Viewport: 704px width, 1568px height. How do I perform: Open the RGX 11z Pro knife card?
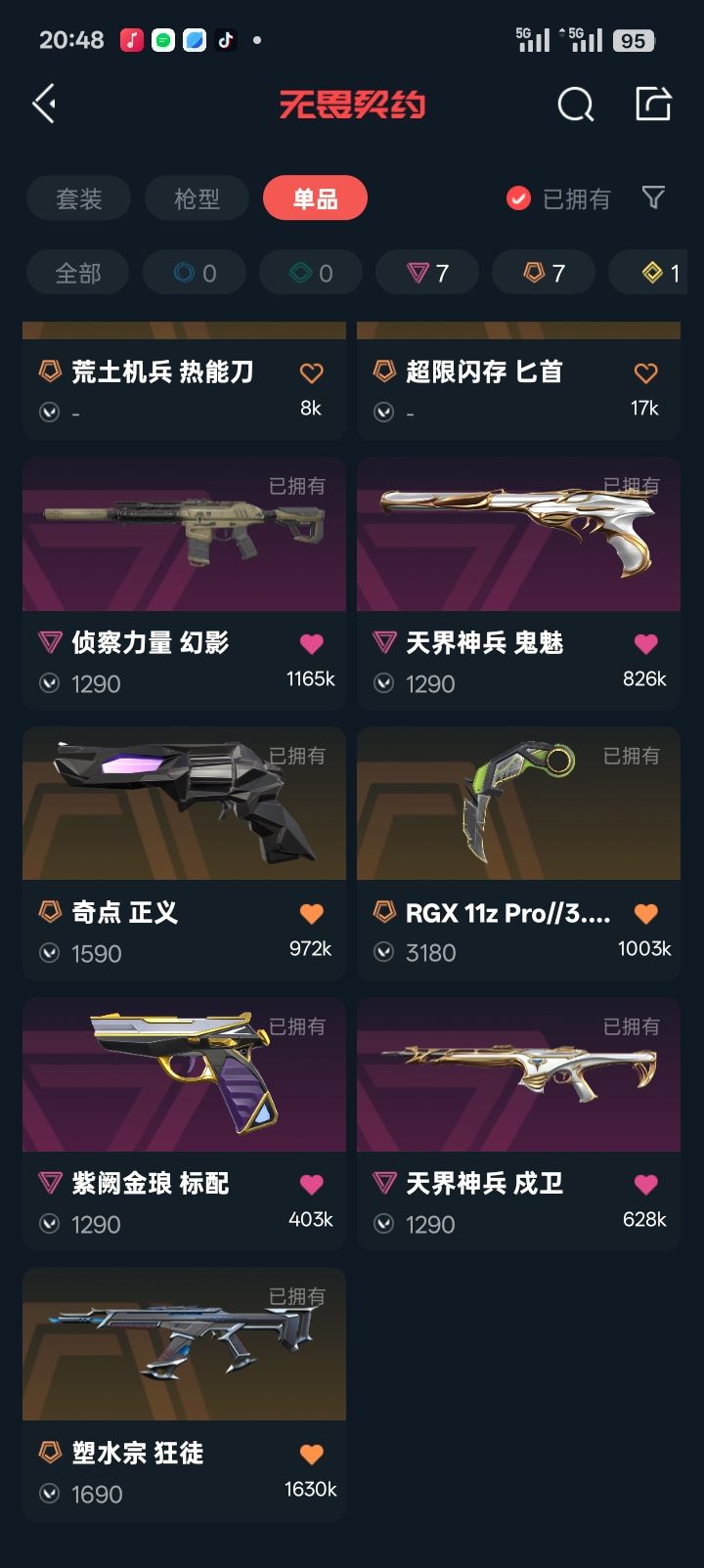pos(518,853)
